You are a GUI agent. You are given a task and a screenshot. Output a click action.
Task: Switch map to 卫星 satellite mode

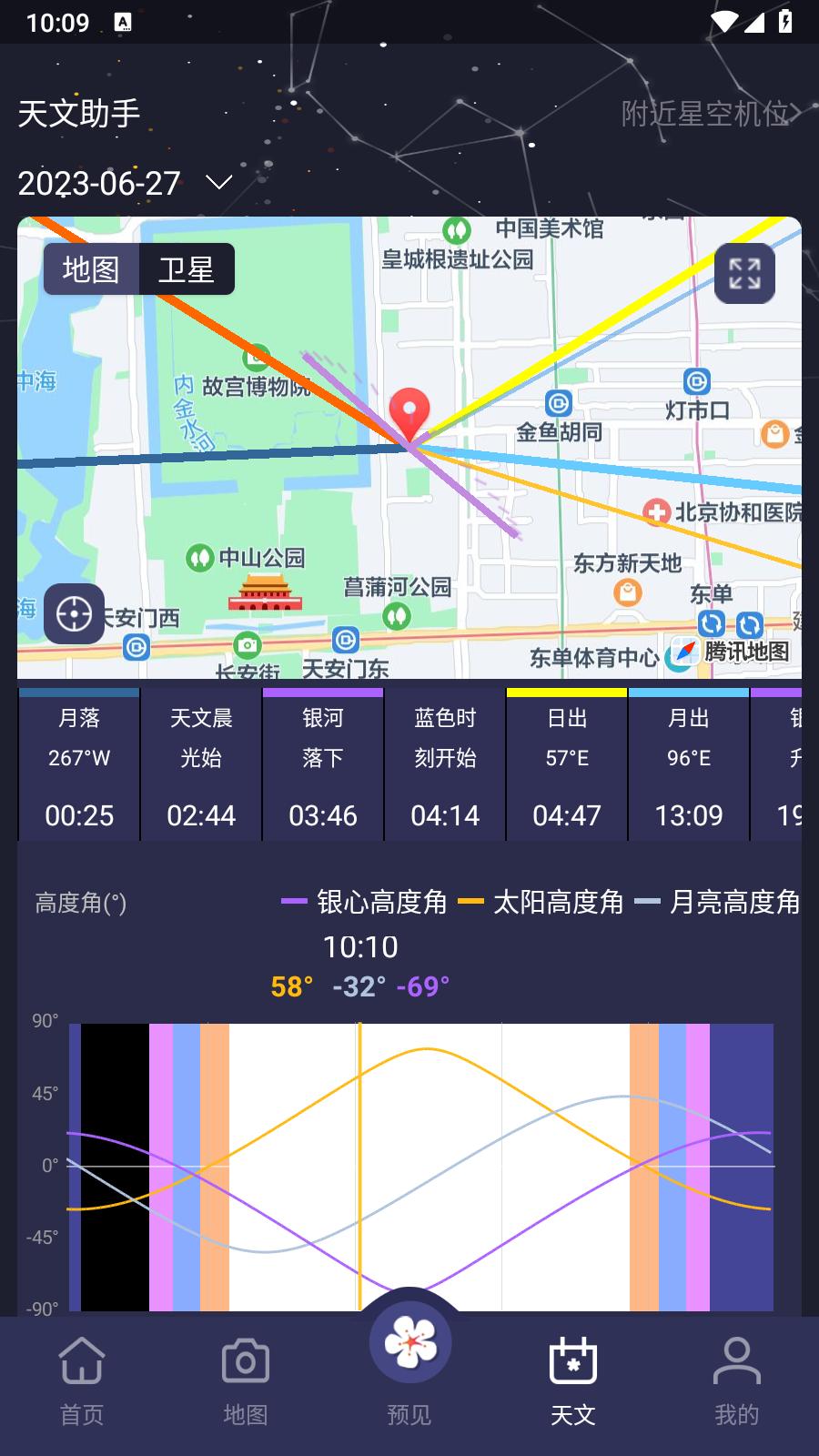(x=187, y=269)
